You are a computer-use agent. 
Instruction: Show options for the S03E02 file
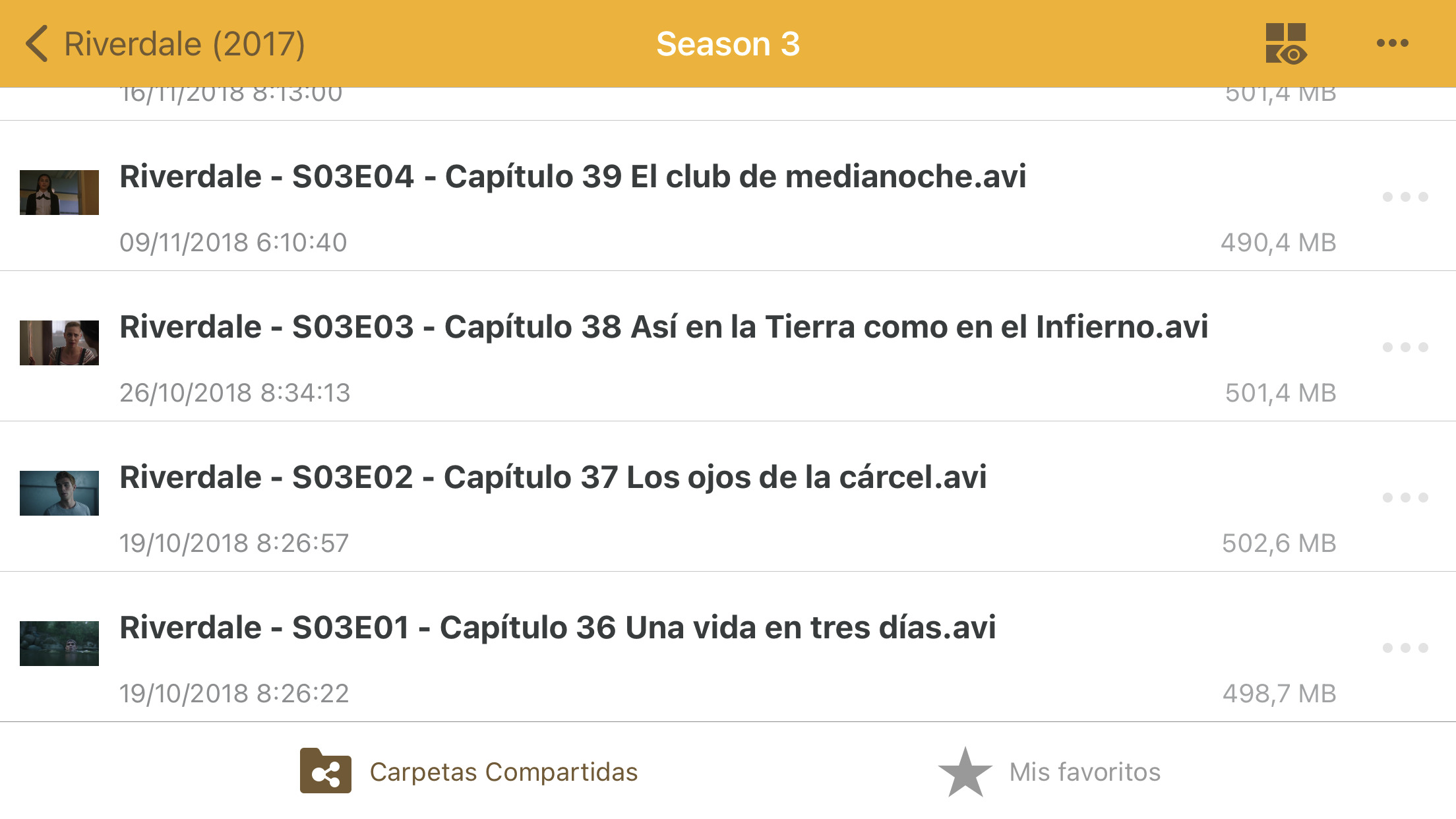tap(1405, 497)
